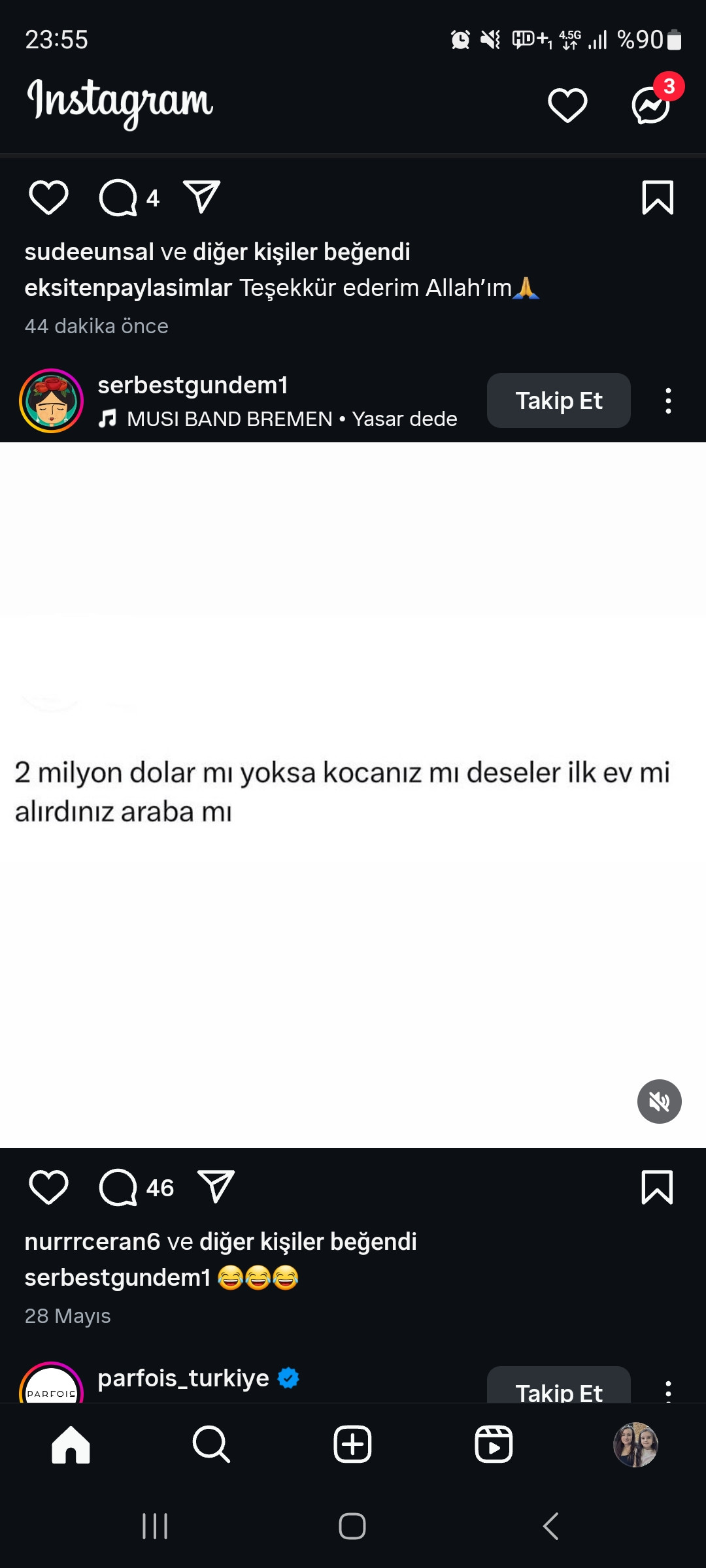Screen dimensions: 706x1568
Task: Save the serbestgundem1 post to bookmarks
Action: click(658, 1187)
